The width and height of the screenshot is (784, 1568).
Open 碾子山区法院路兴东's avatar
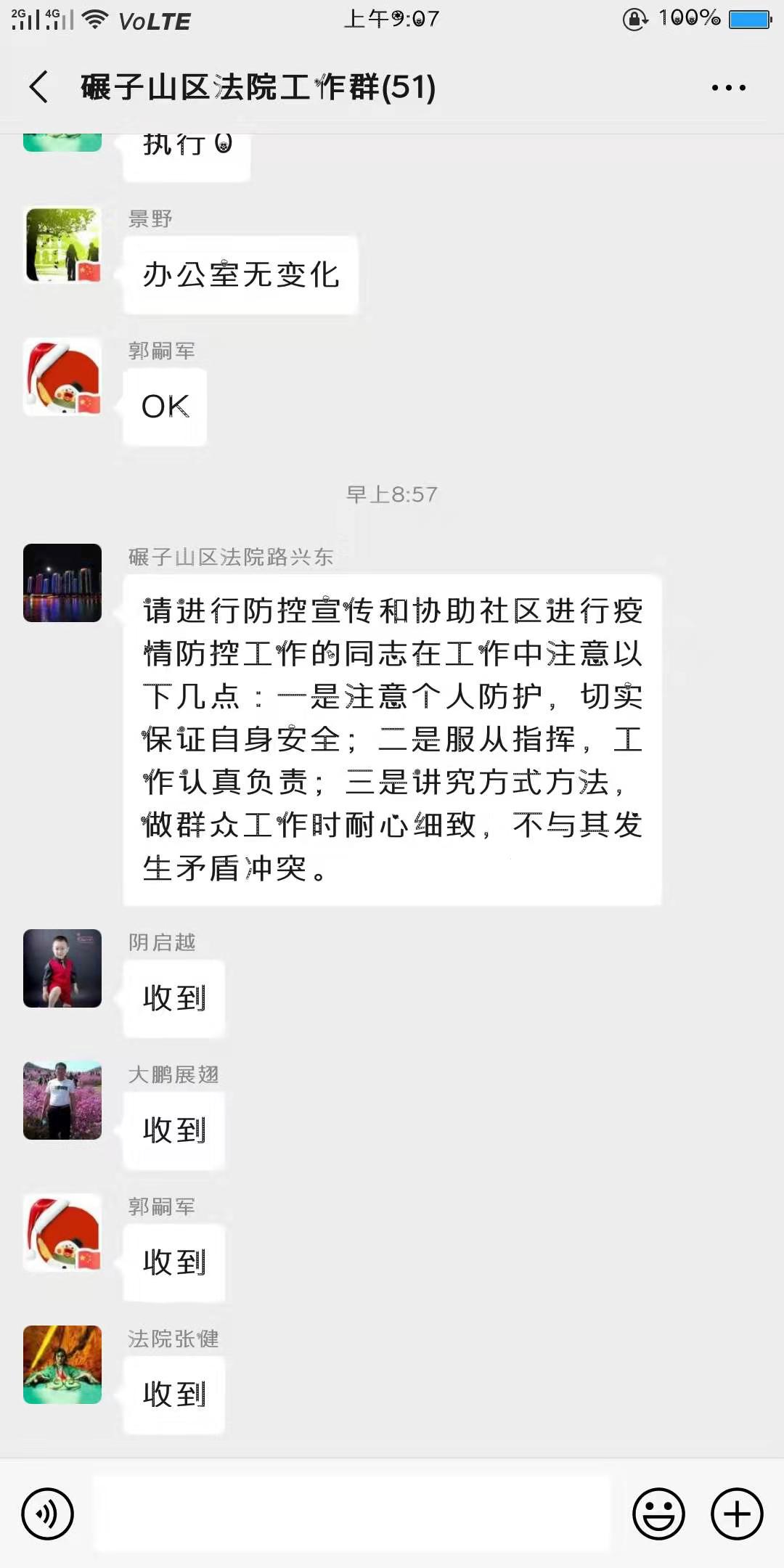click(x=62, y=583)
